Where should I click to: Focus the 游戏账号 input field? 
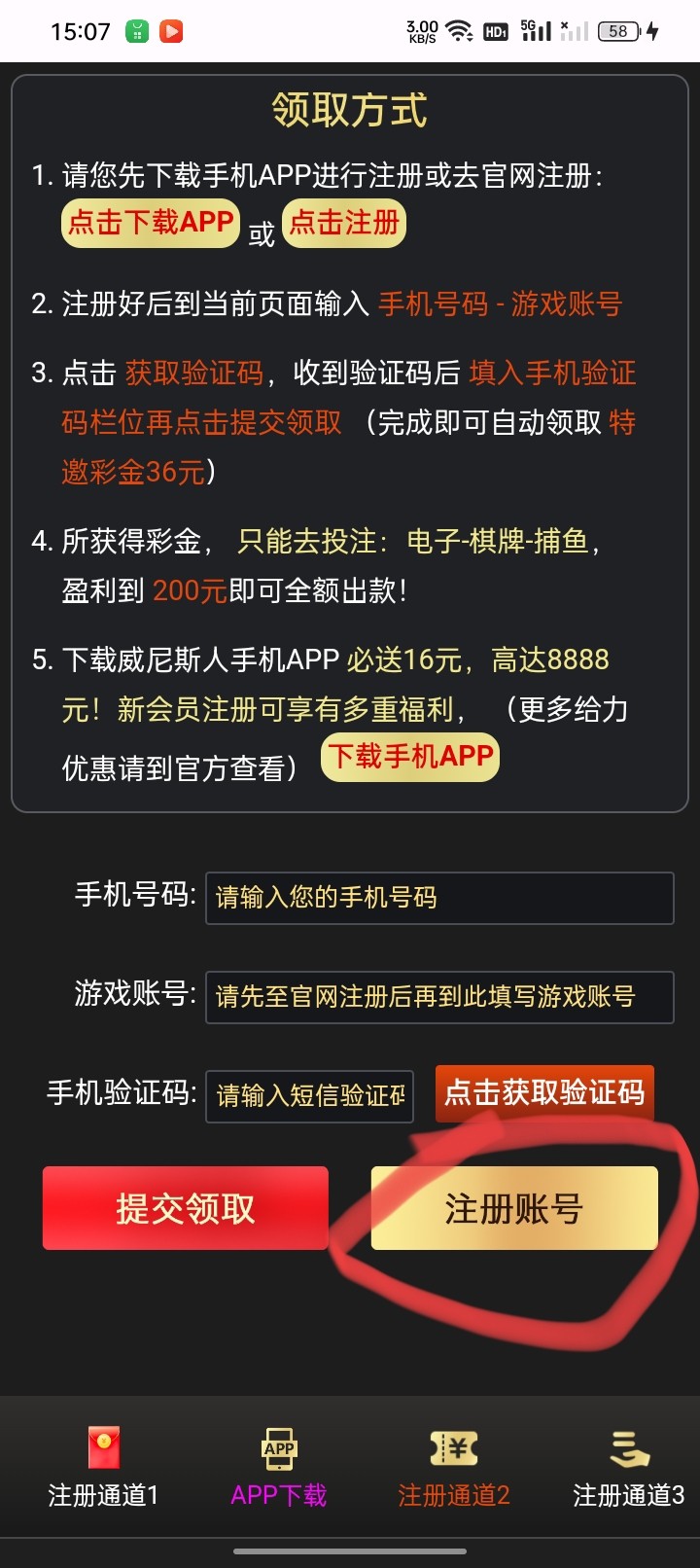[x=438, y=996]
